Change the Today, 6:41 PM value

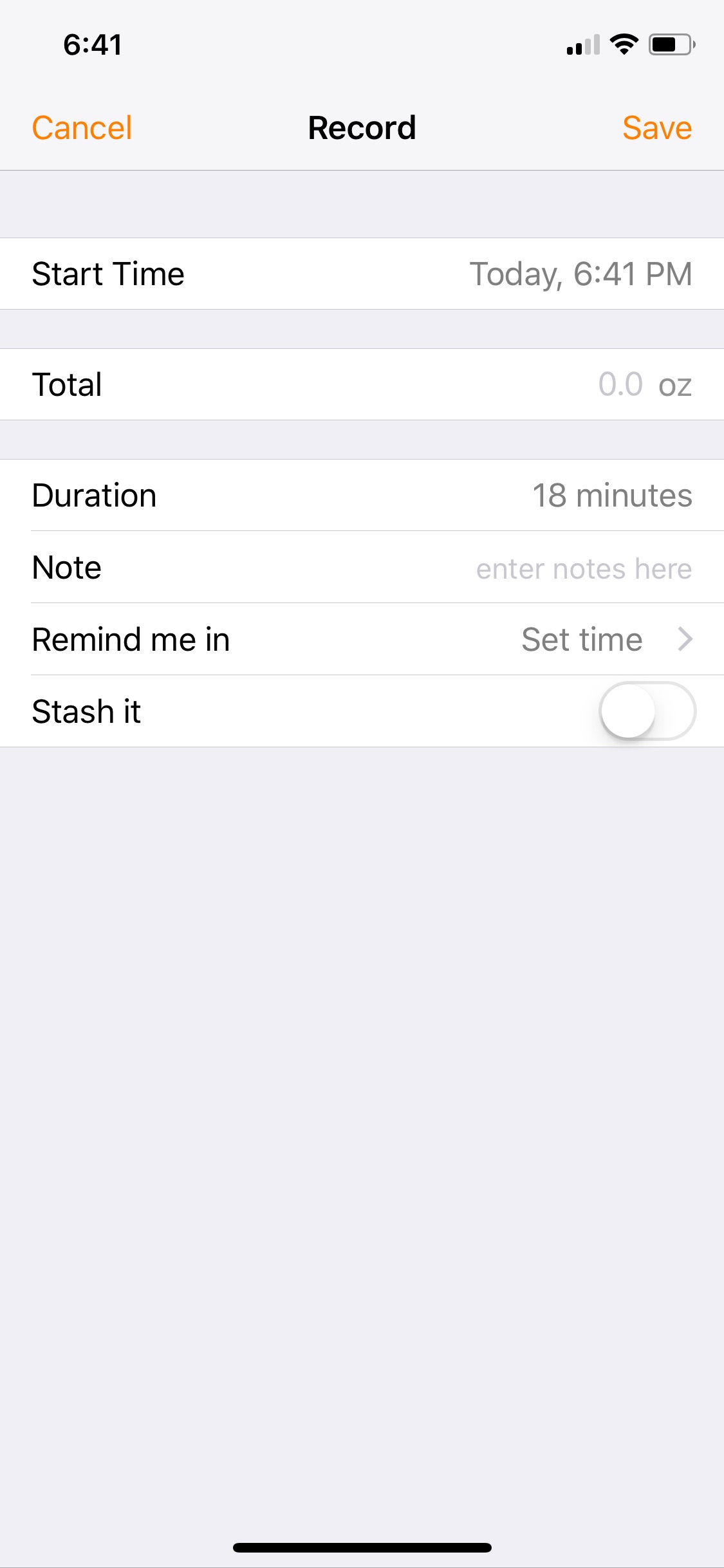click(580, 273)
